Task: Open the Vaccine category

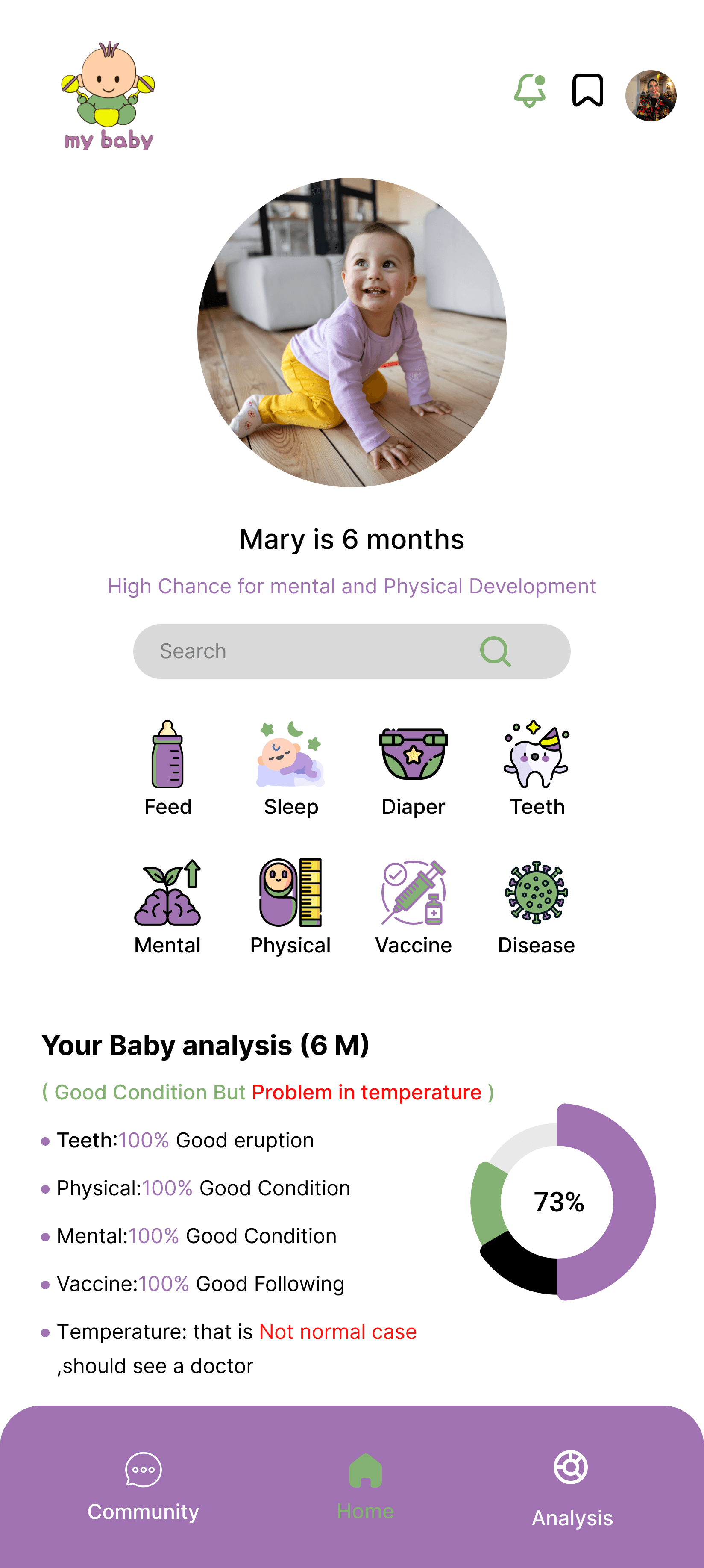Action: pos(413,907)
